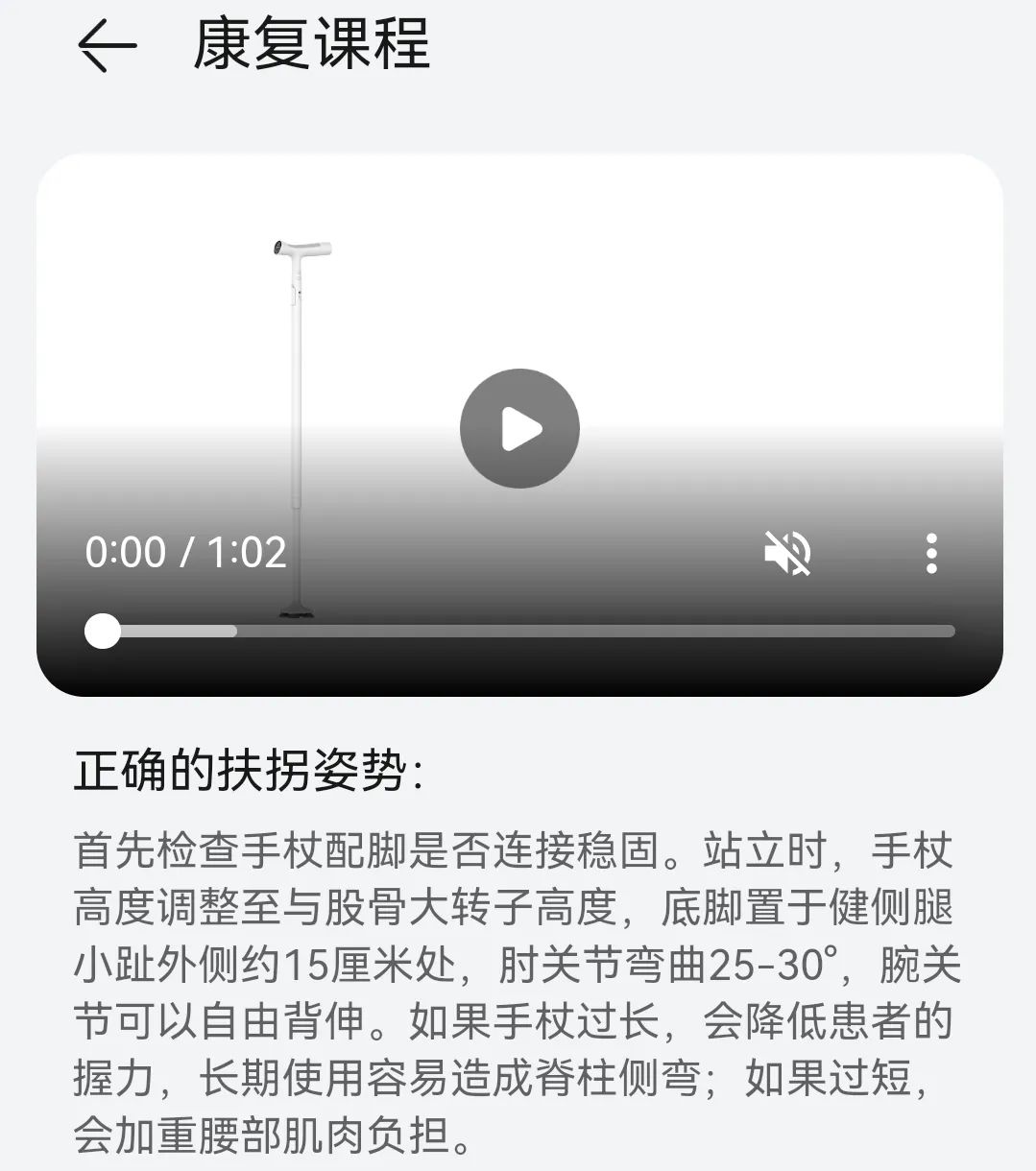Play the rehabilitation course video
The height and width of the screenshot is (1171, 1036).
coord(519,428)
